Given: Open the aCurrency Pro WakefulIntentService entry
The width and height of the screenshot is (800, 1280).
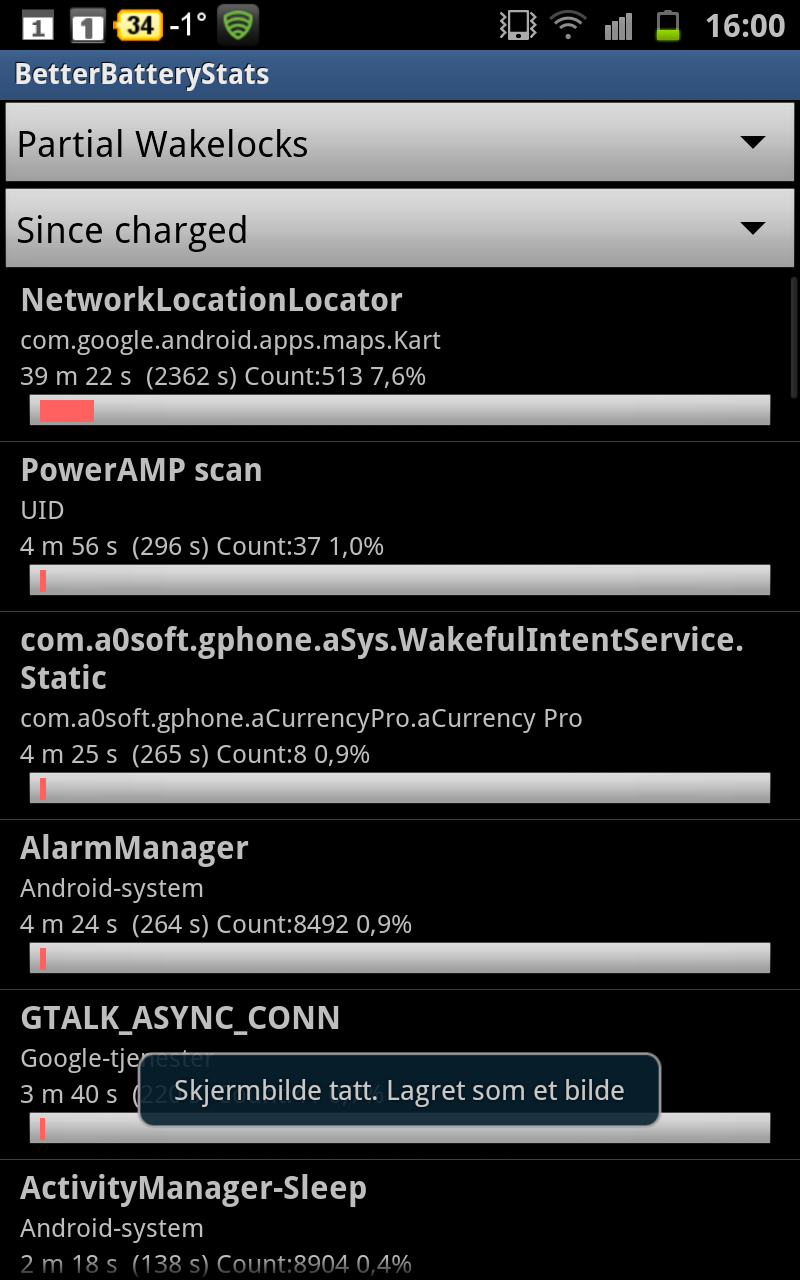Looking at the screenshot, I should pos(400,716).
